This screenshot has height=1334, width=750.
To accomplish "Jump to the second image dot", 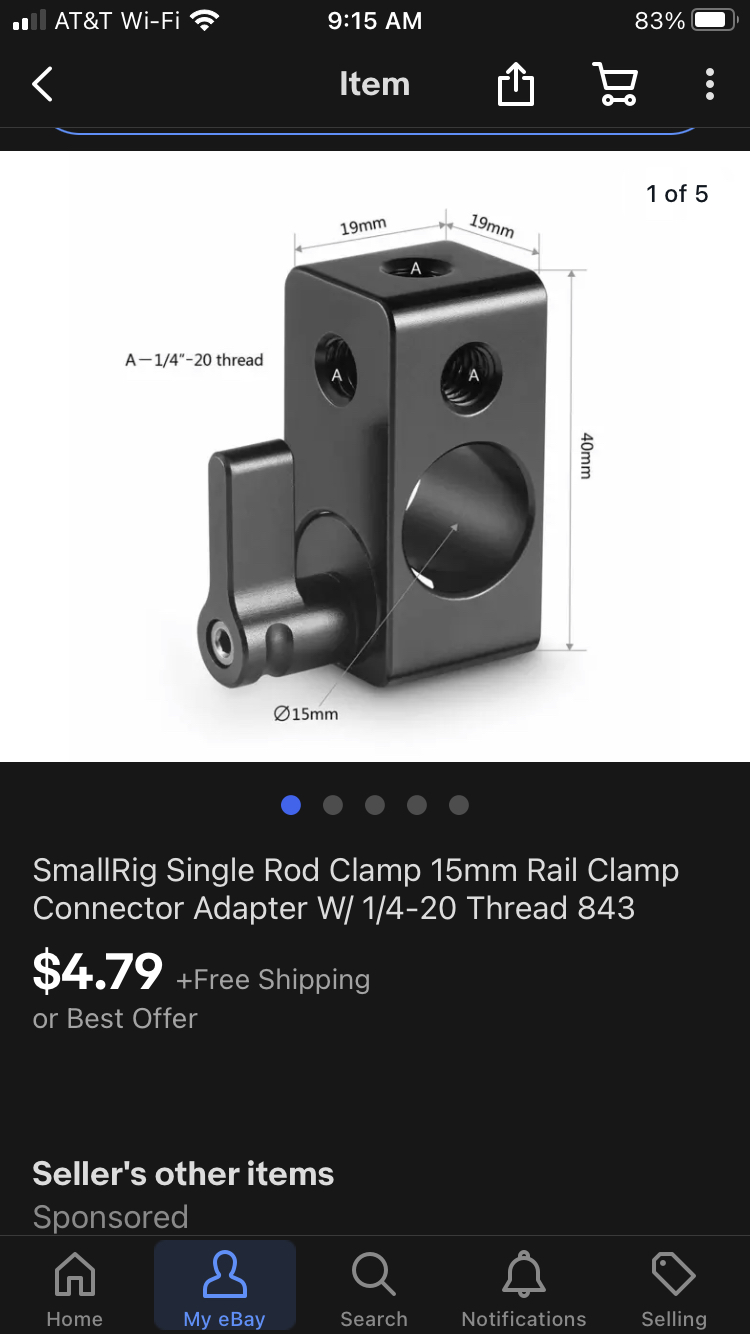I will pyautogui.click(x=333, y=805).
